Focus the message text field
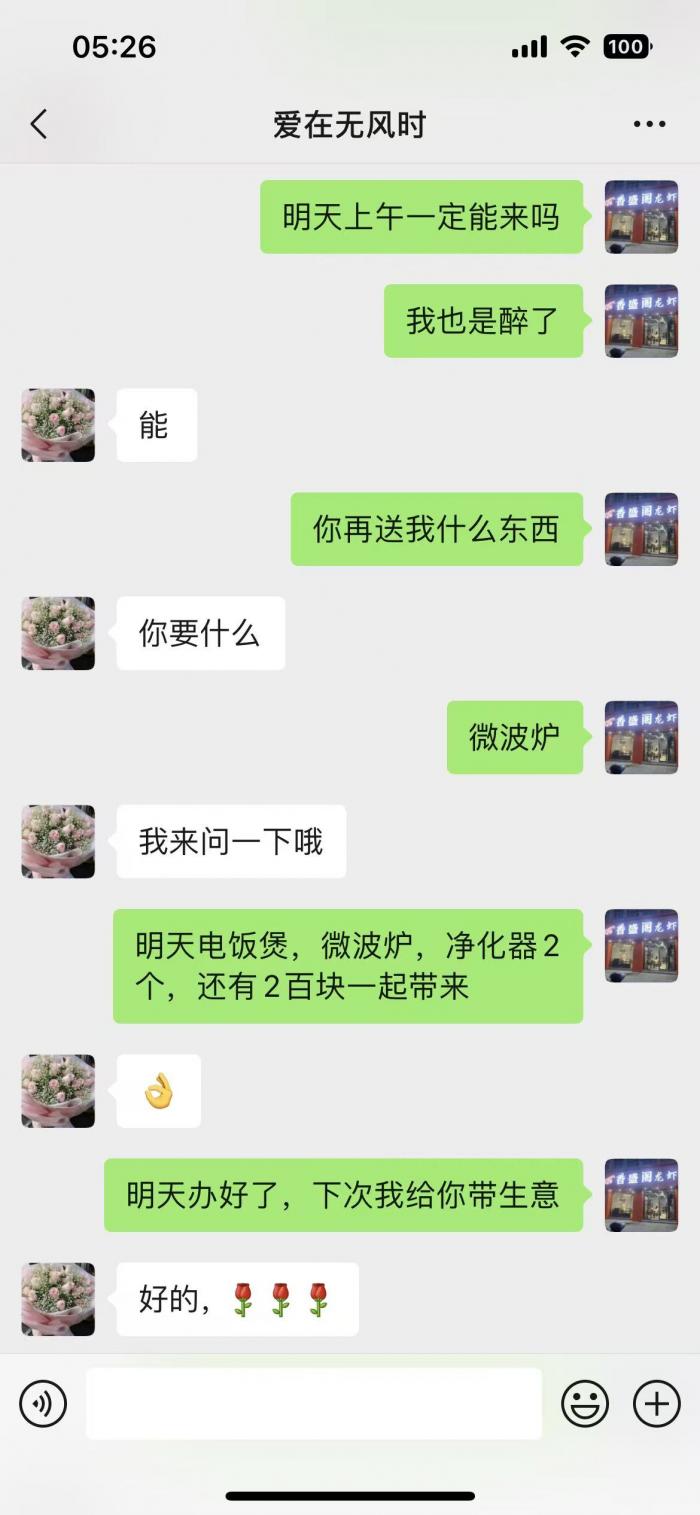700x1515 pixels. [313, 1404]
